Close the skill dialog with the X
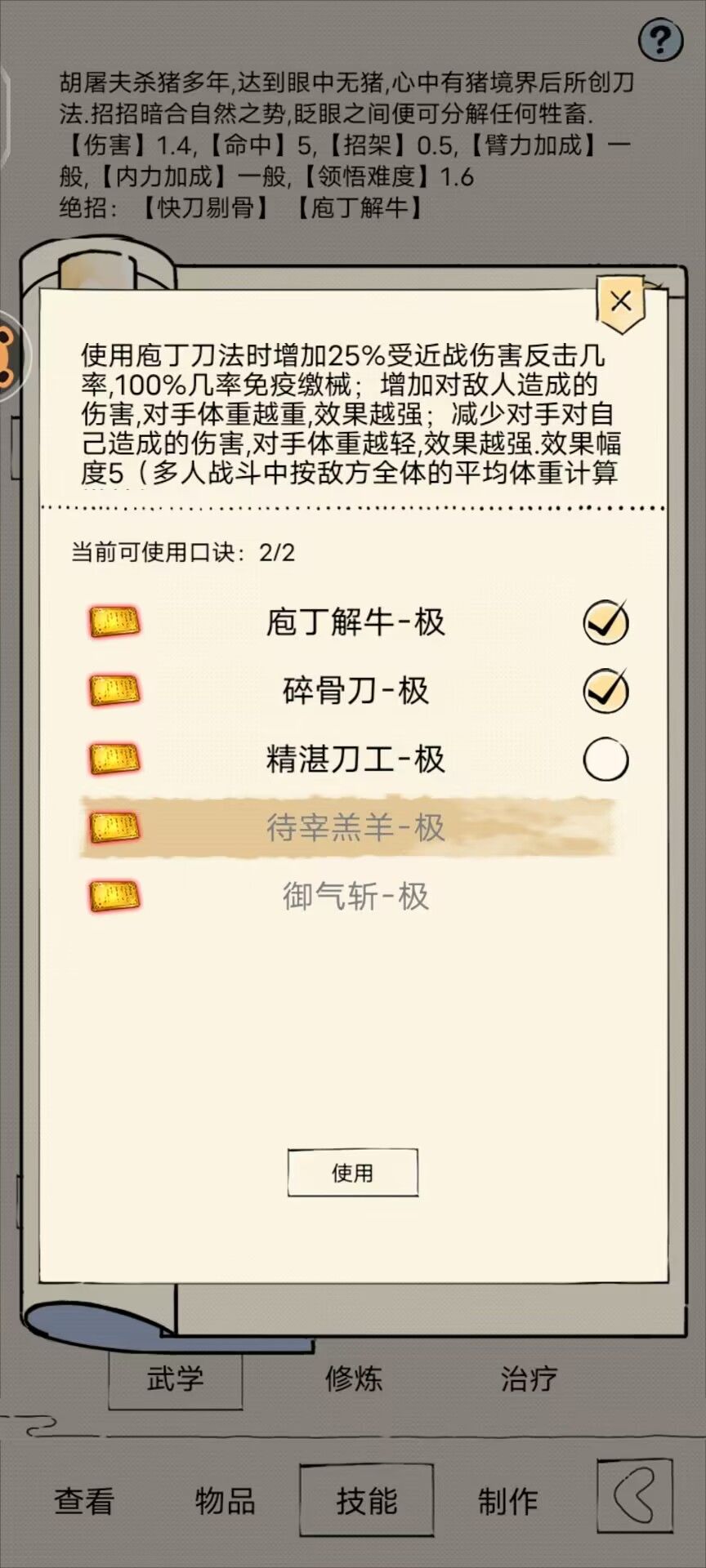706x1568 pixels. 622,302
